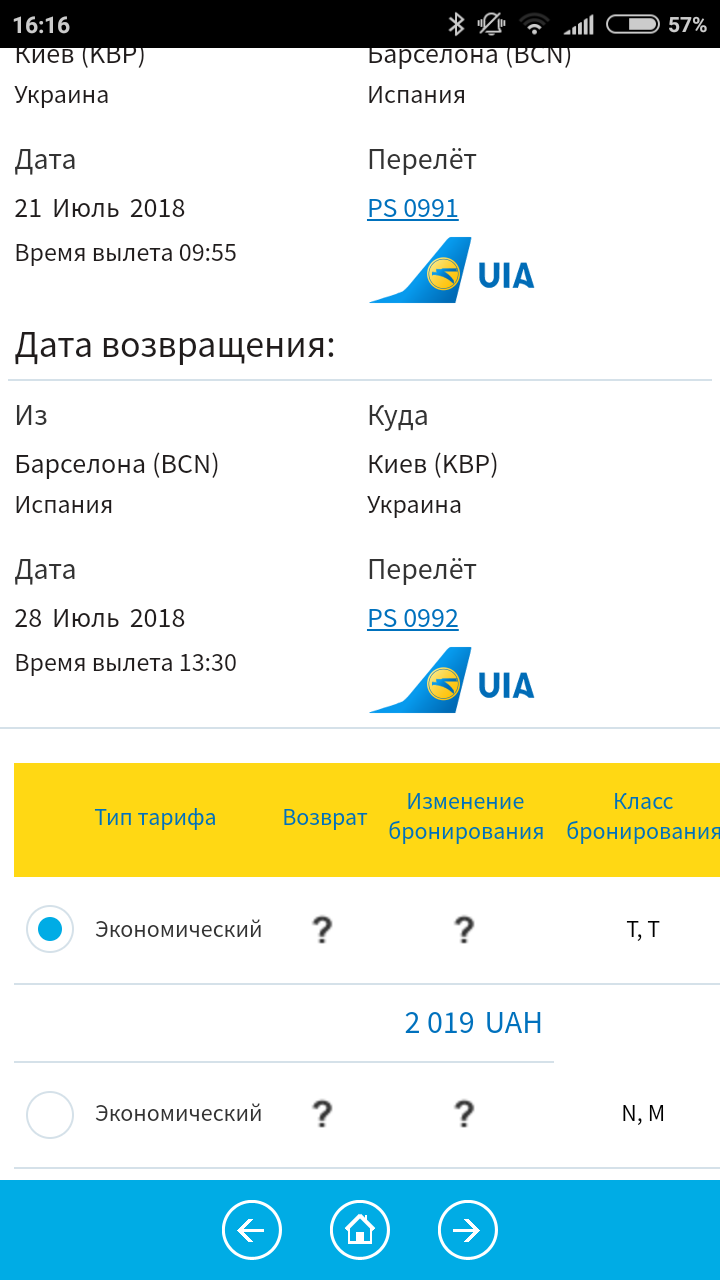Open flight PS 0992 details link
The width and height of the screenshot is (720, 1280).
[413, 619]
